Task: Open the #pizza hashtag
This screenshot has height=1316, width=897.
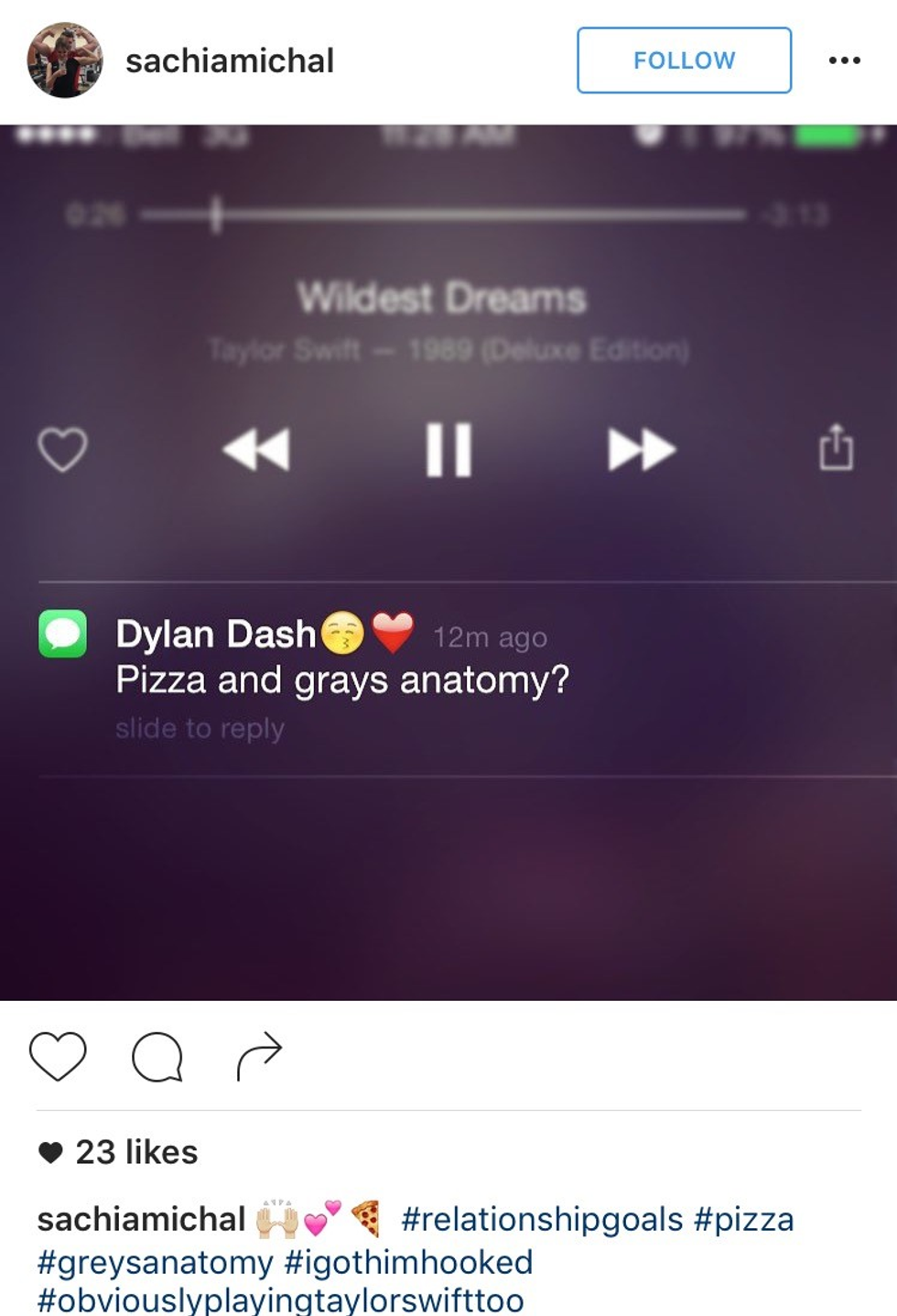Action: coord(743,1220)
